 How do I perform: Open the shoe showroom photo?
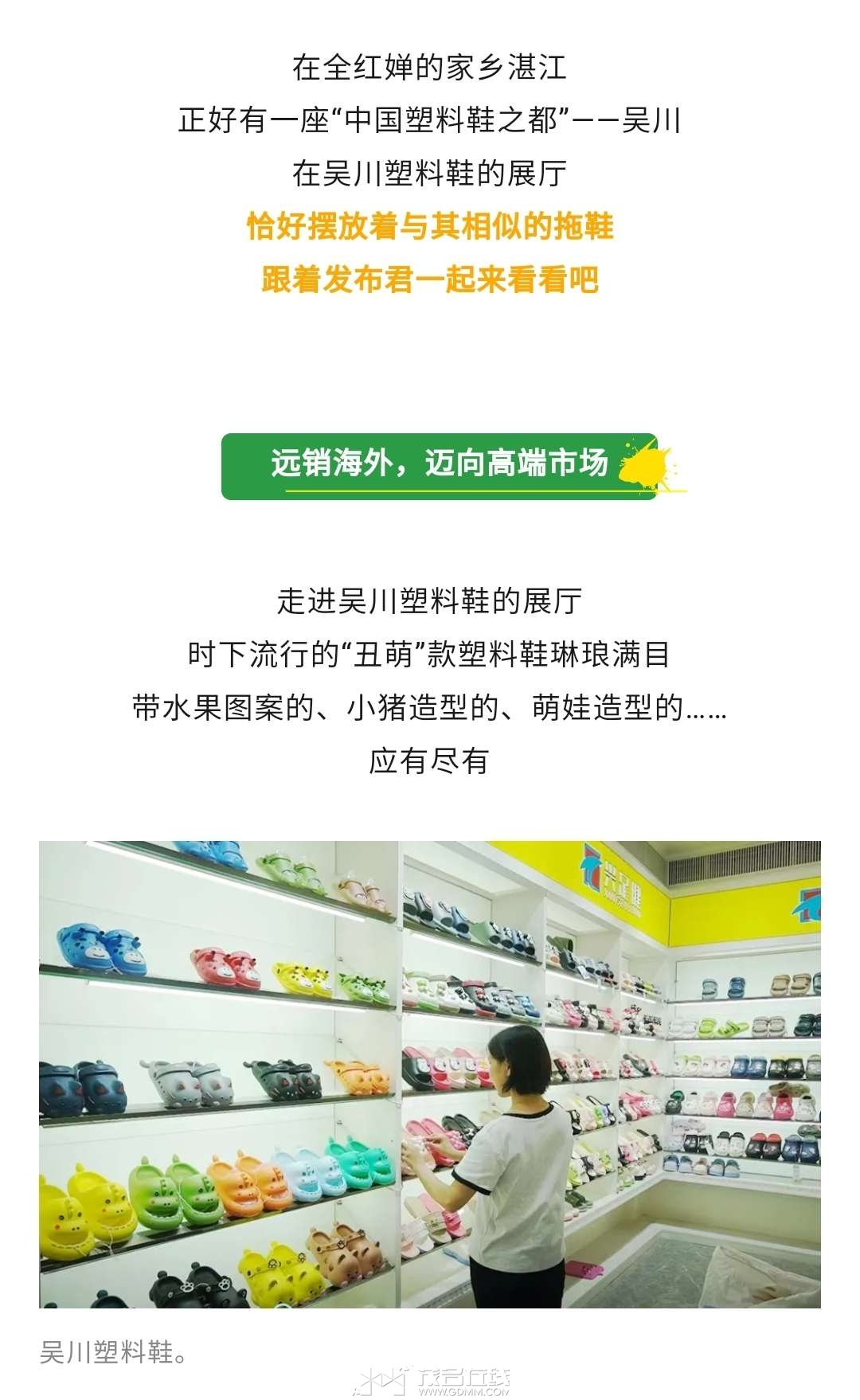tap(430, 1074)
